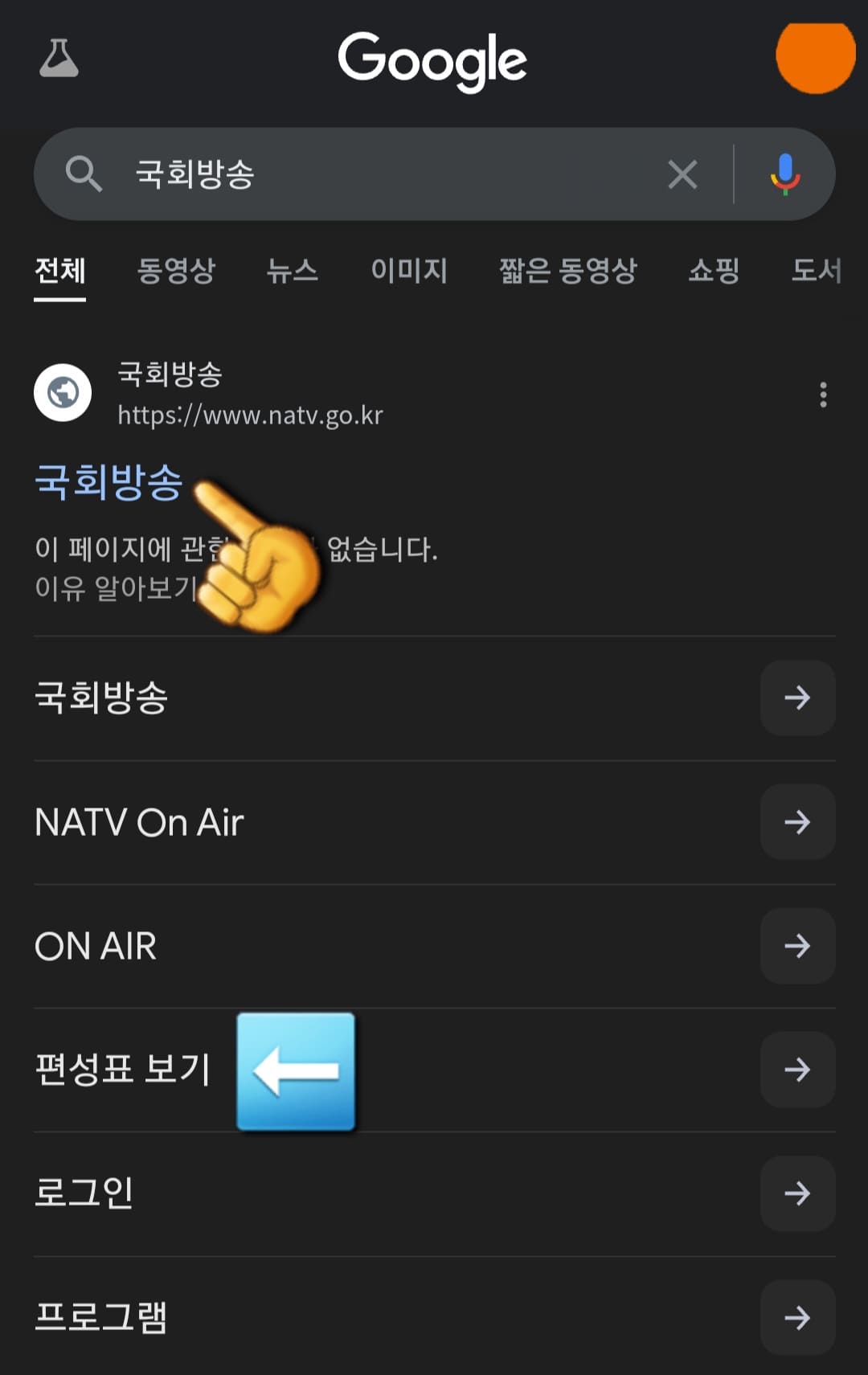Screen dimensions: 868x1375
Task: Expand the 국회방송 sitelink with its arrow
Action: click(797, 698)
